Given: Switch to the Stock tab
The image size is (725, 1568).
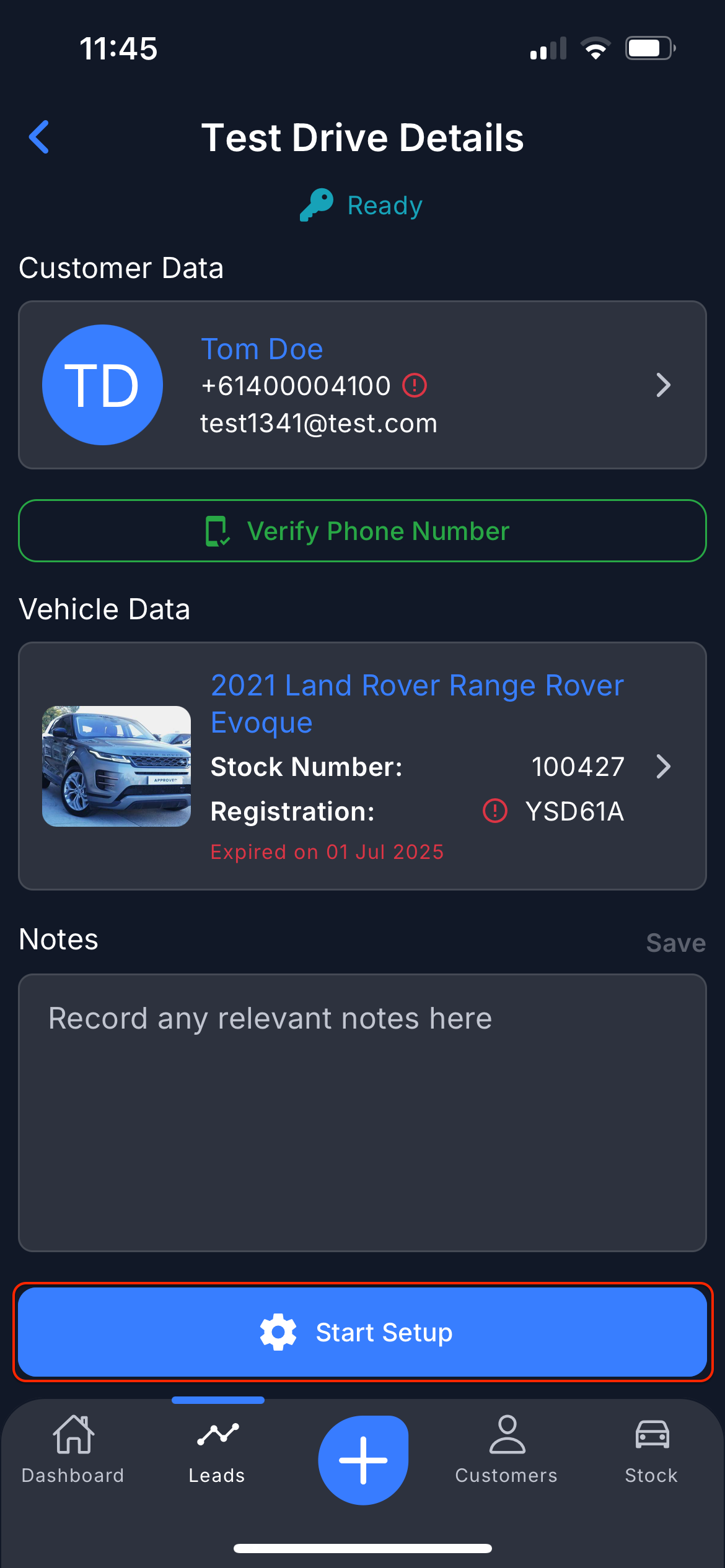Looking at the screenshot, I should click(651, 1450).
